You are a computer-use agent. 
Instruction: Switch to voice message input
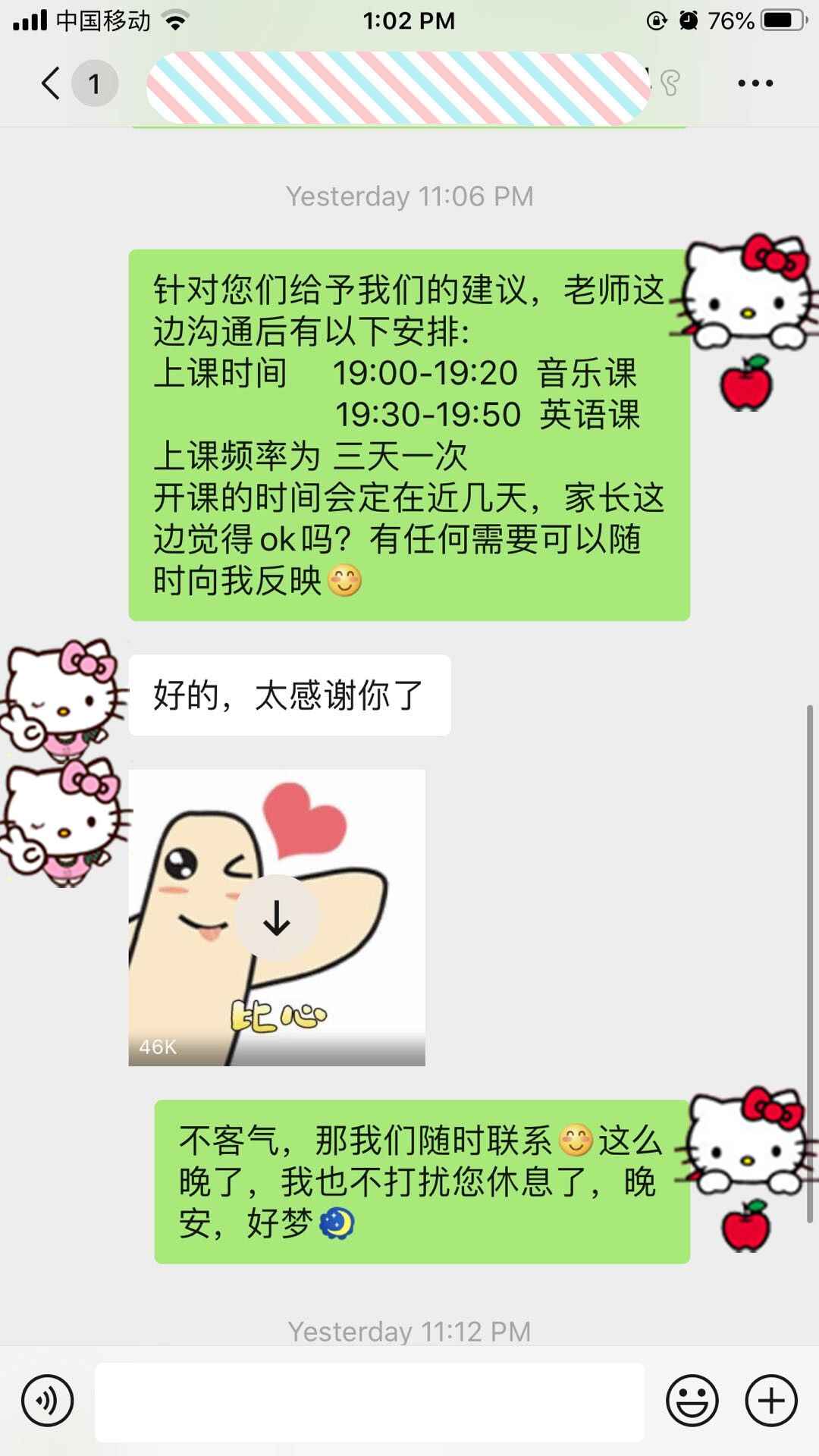point(48,1400)
